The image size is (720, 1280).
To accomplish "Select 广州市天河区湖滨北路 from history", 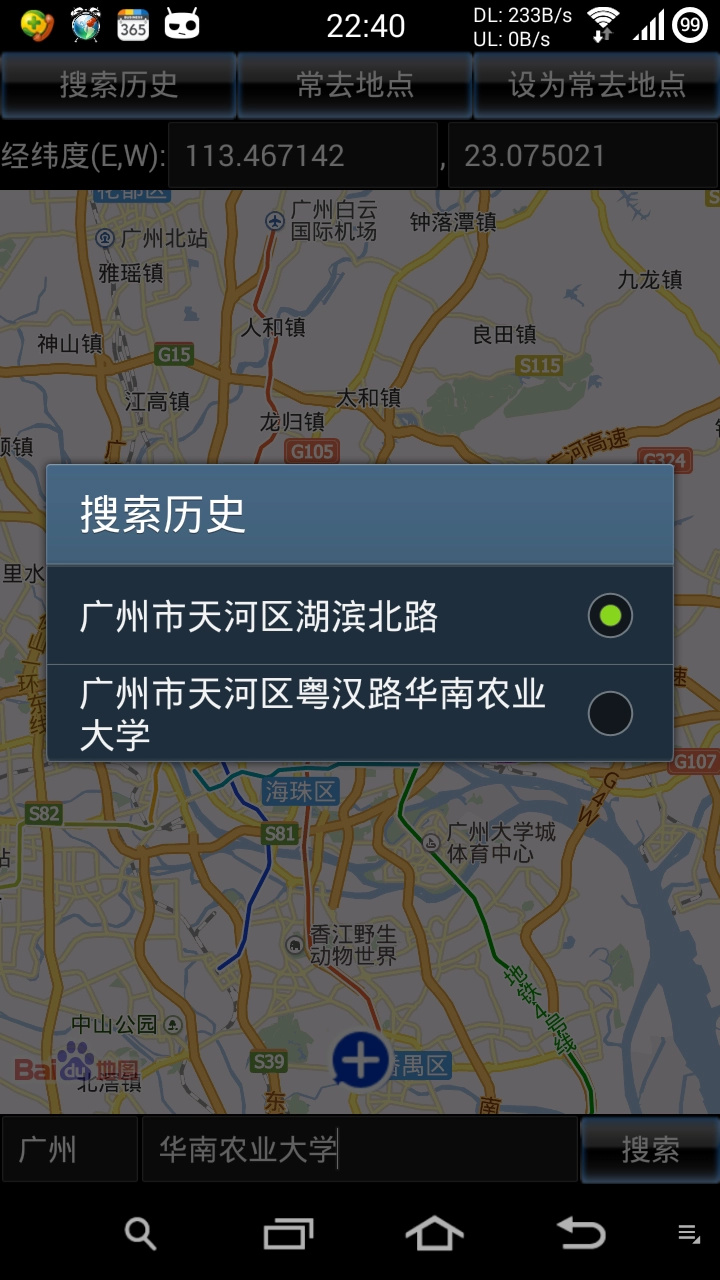I will (360, 616).
